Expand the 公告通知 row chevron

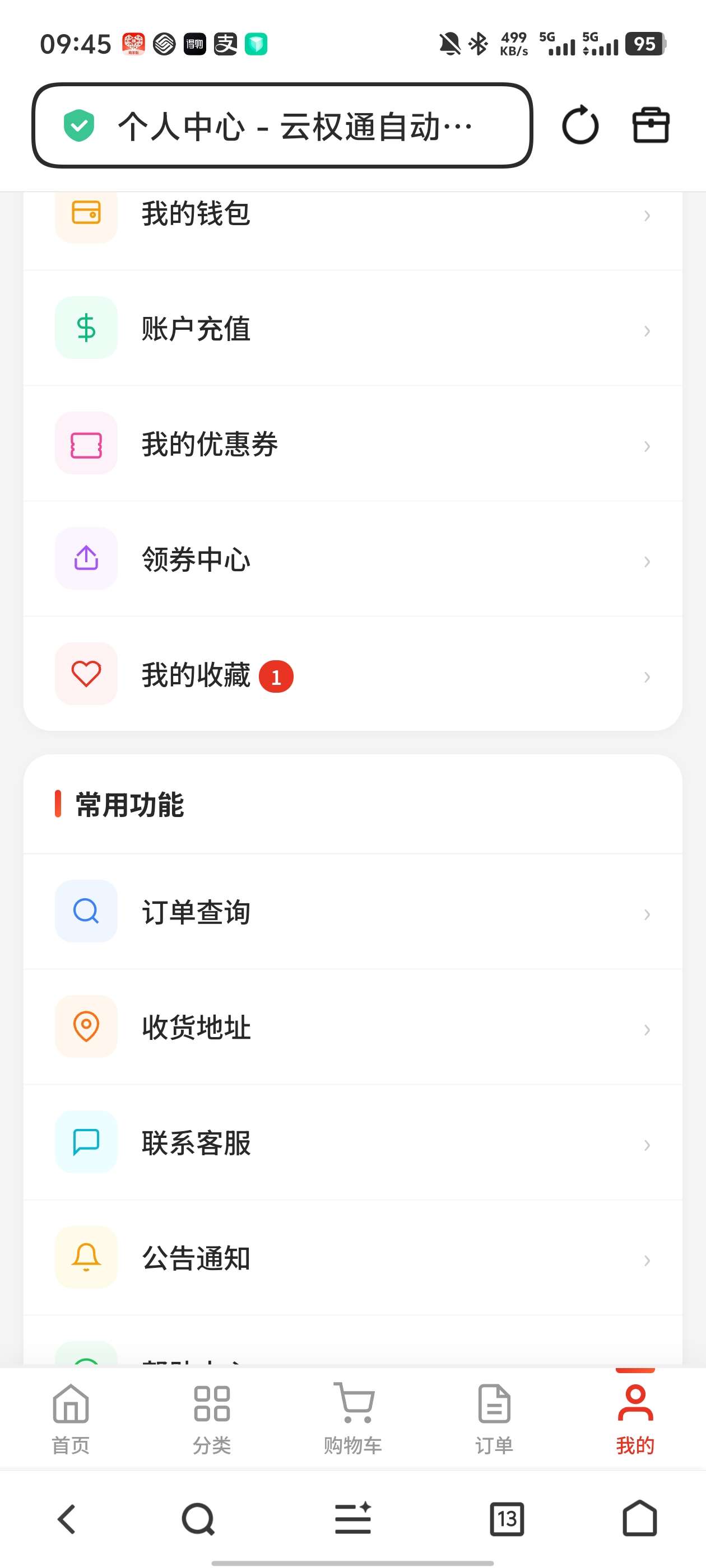coord(646,1261)
